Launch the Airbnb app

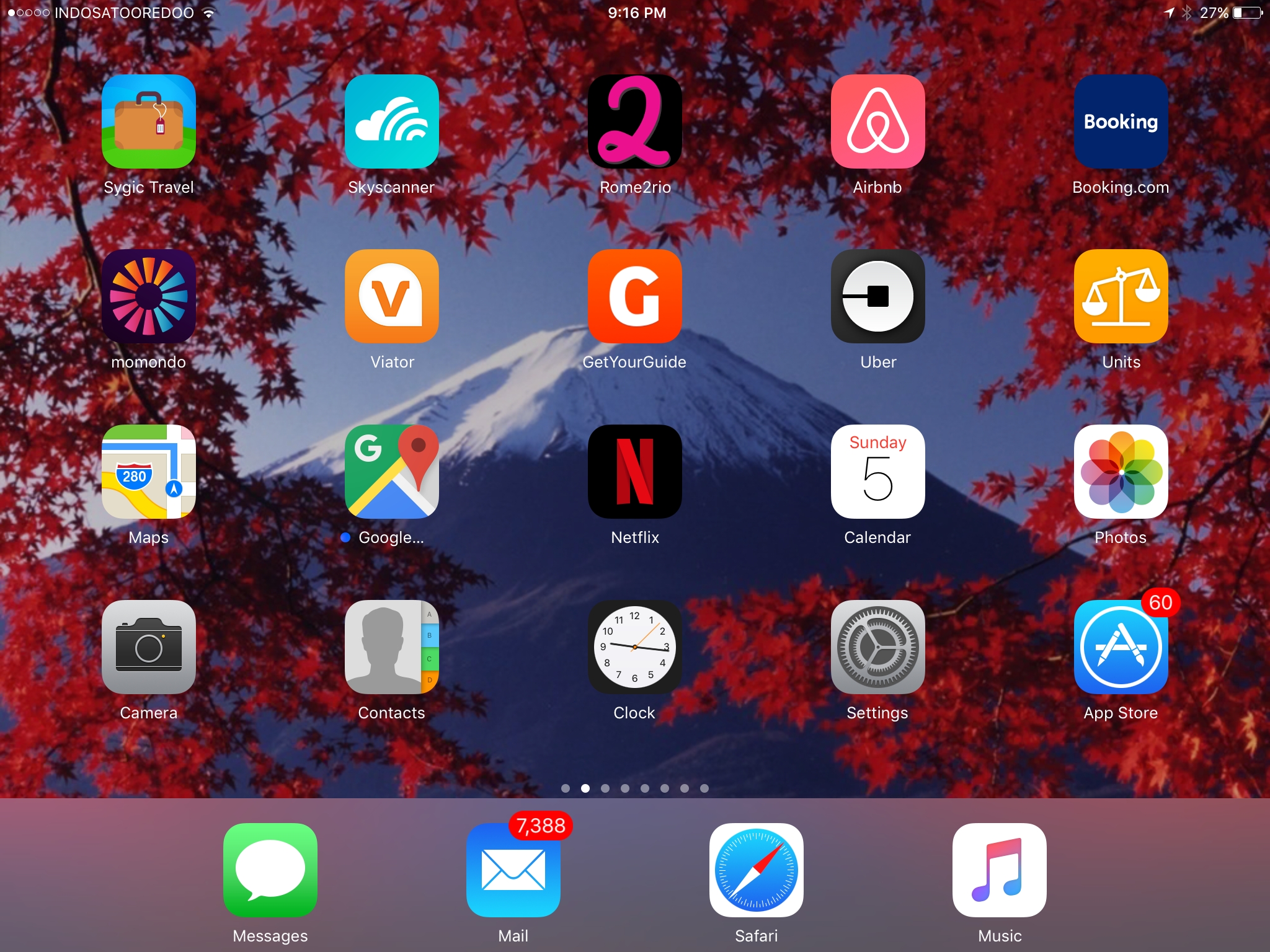click(x=877, y=121)
